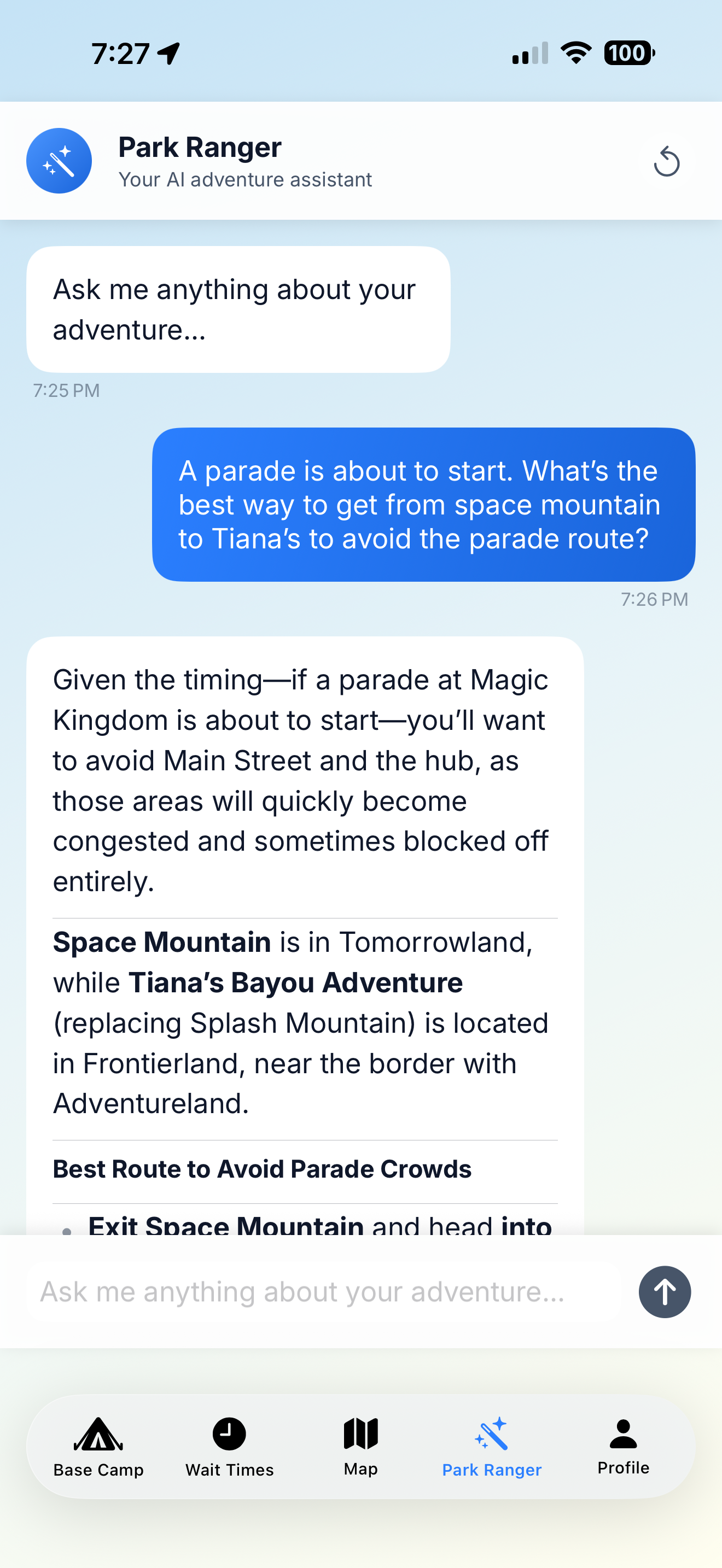Open the Map icon in bottom navigation
The width and height of the screenshot is (722, 1568).
(360, 1434)
